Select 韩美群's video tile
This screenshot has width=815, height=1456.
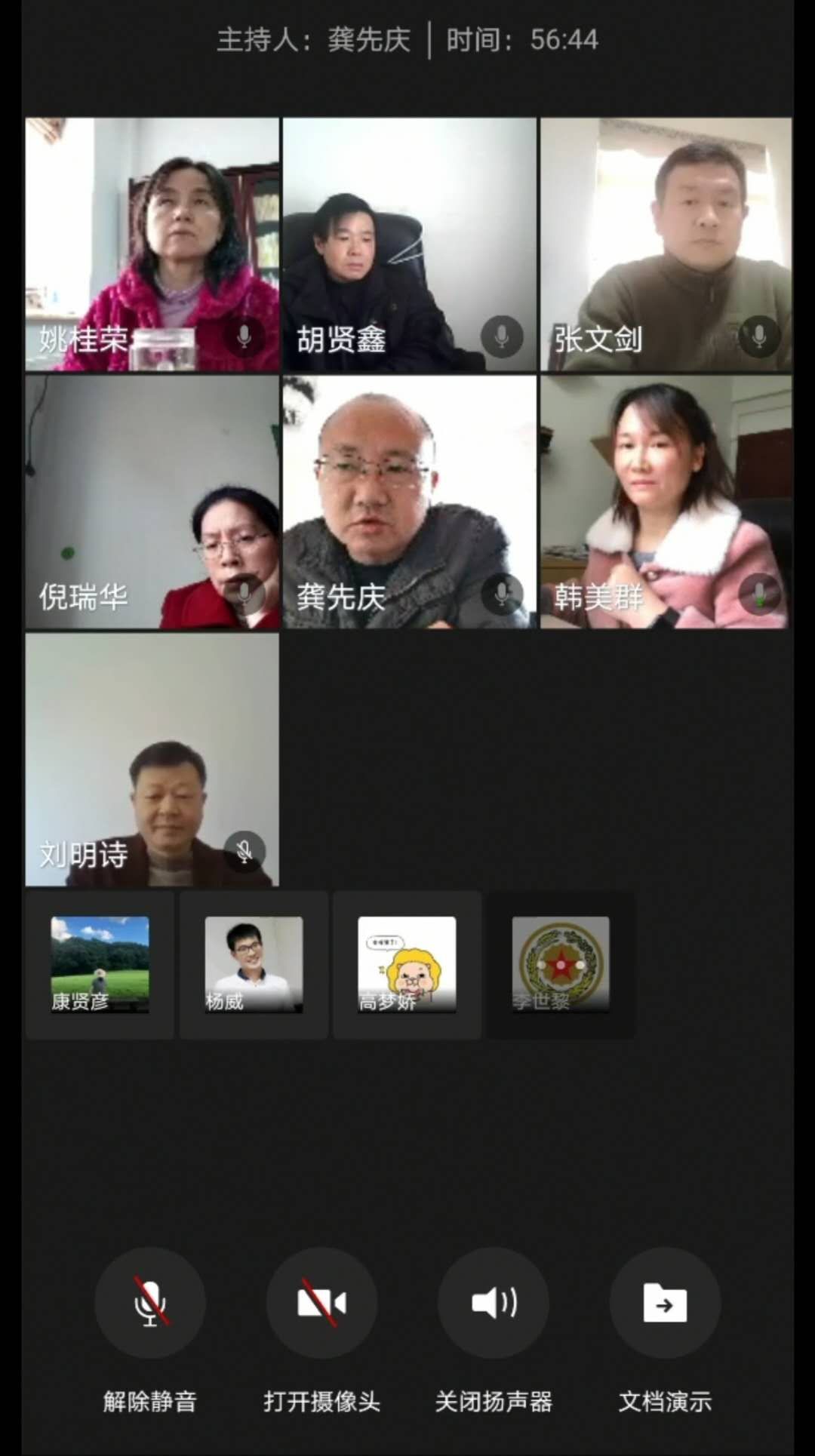point(666,502)
